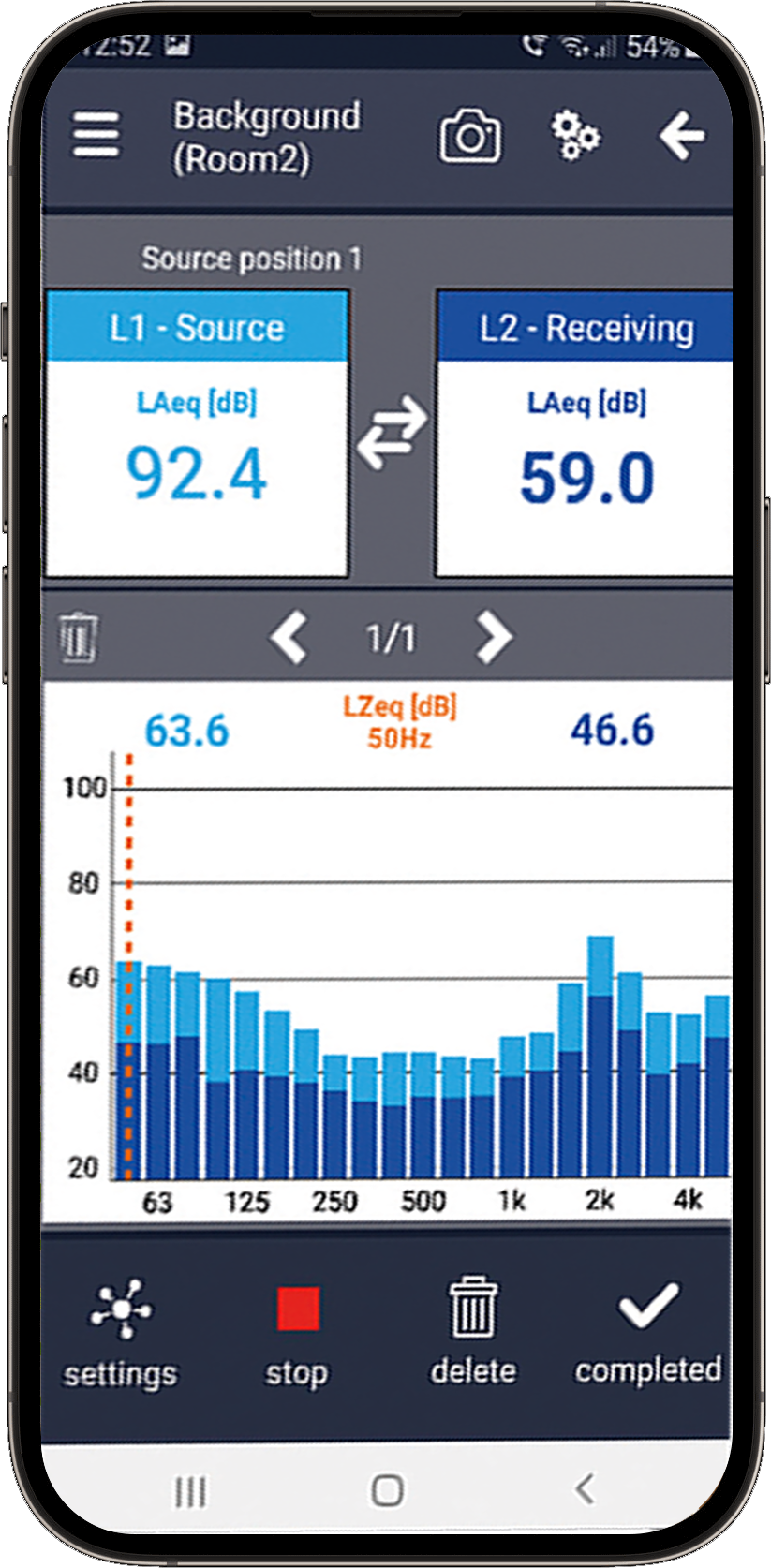Go back with the header arrow
Viewport: 771px width, 1568px height.
point(681,137)
